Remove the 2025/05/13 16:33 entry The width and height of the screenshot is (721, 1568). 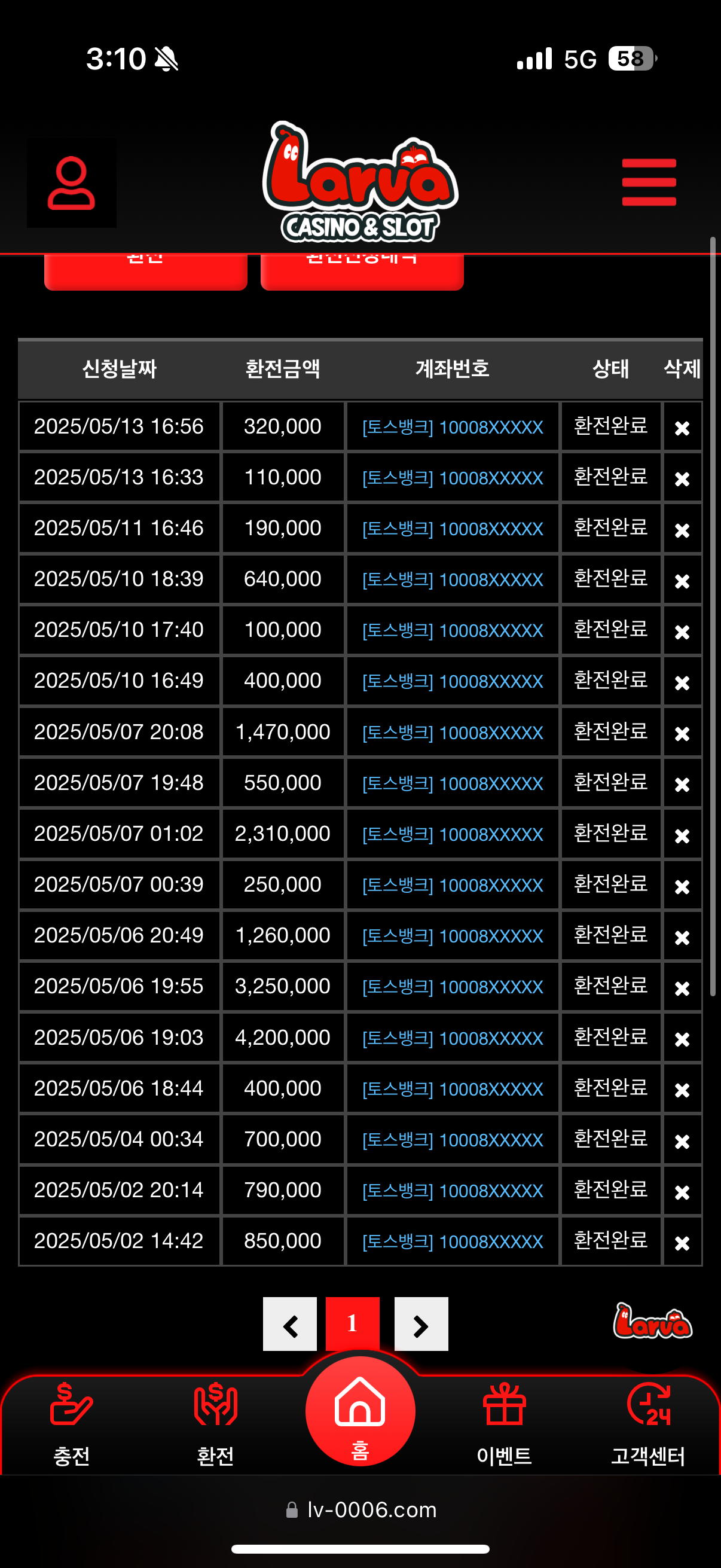point(682,479)
